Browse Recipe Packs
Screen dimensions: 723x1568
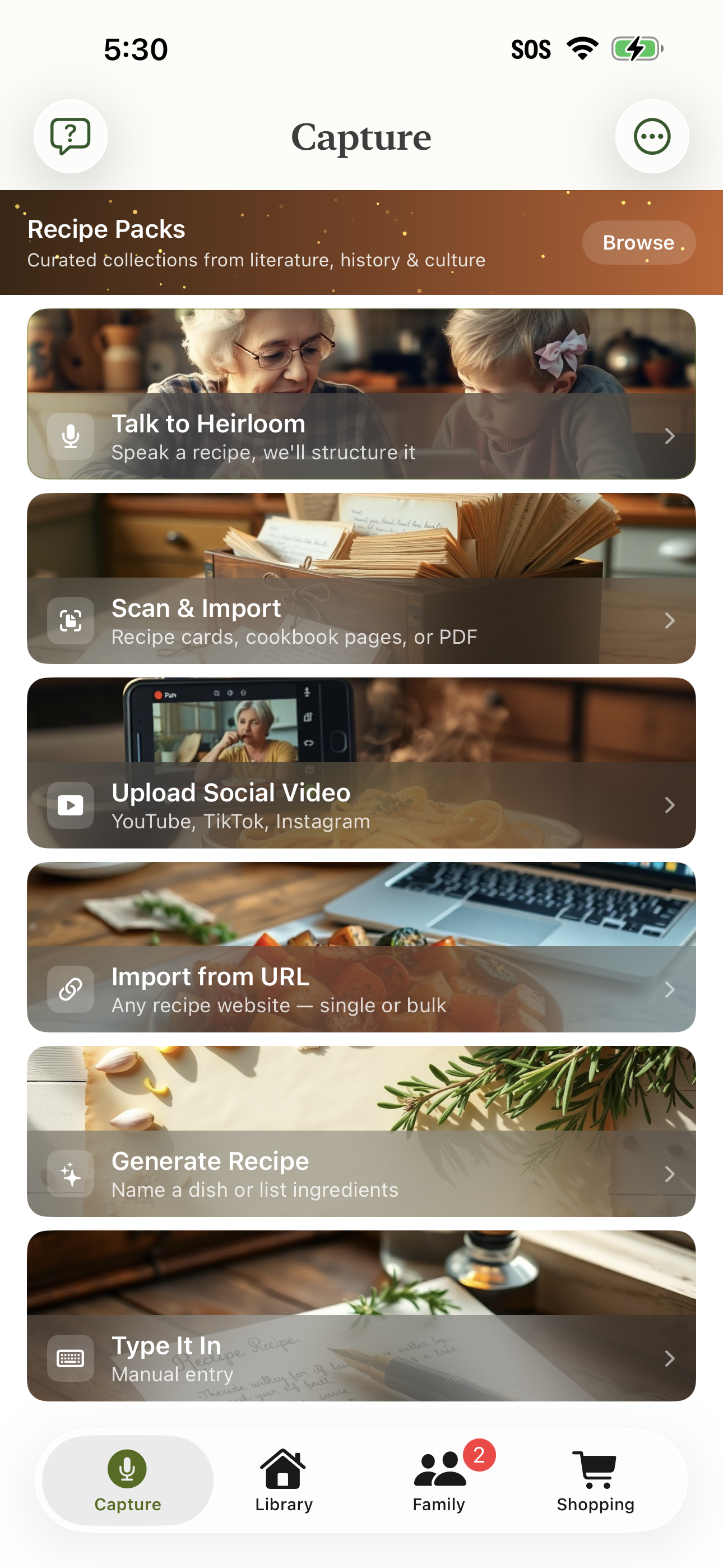tap(638, 242)
